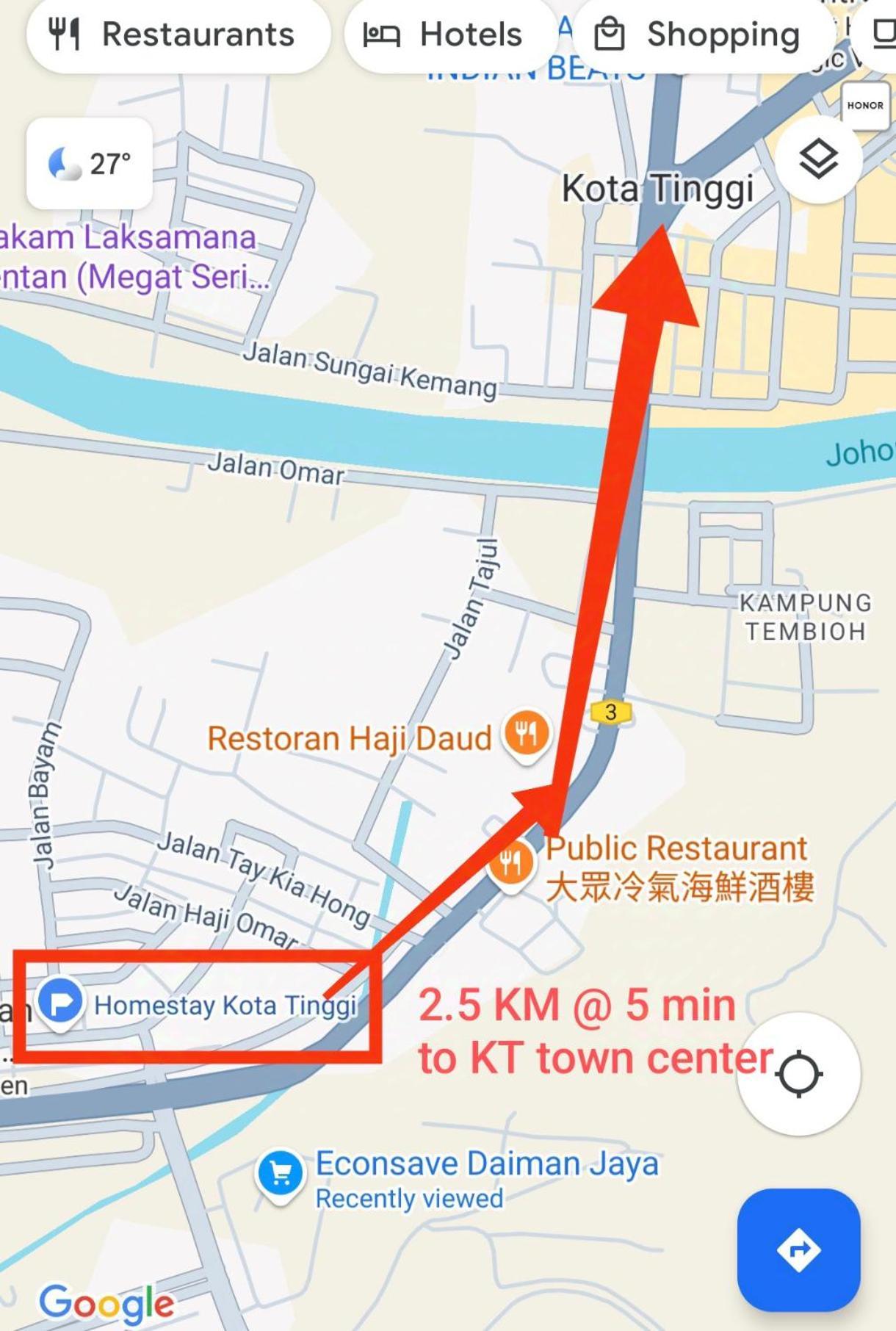
Task: Open directions with the blue arrow button
Action: click(799, 1249)
